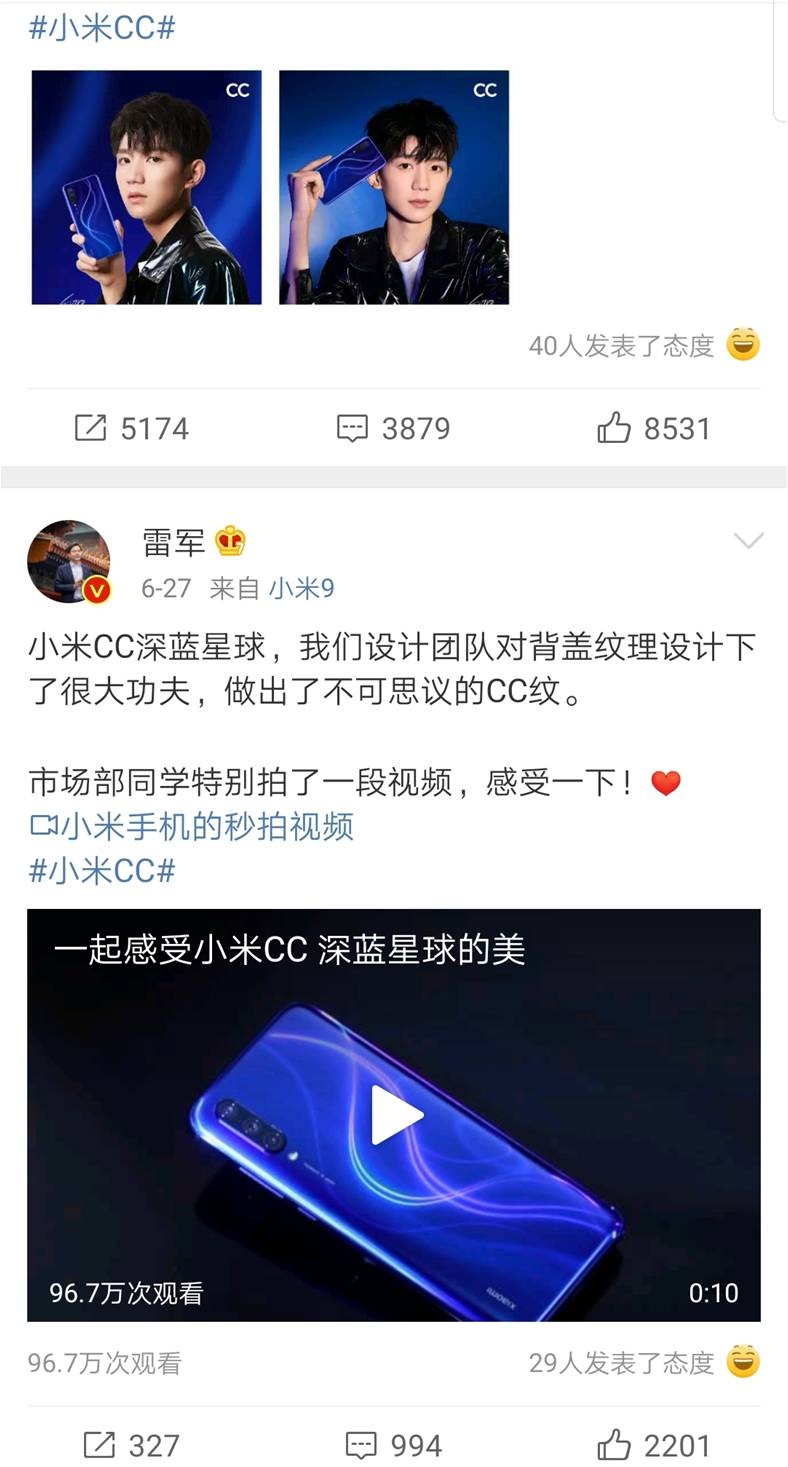Open the 小米9 source link

click(301, 588)
